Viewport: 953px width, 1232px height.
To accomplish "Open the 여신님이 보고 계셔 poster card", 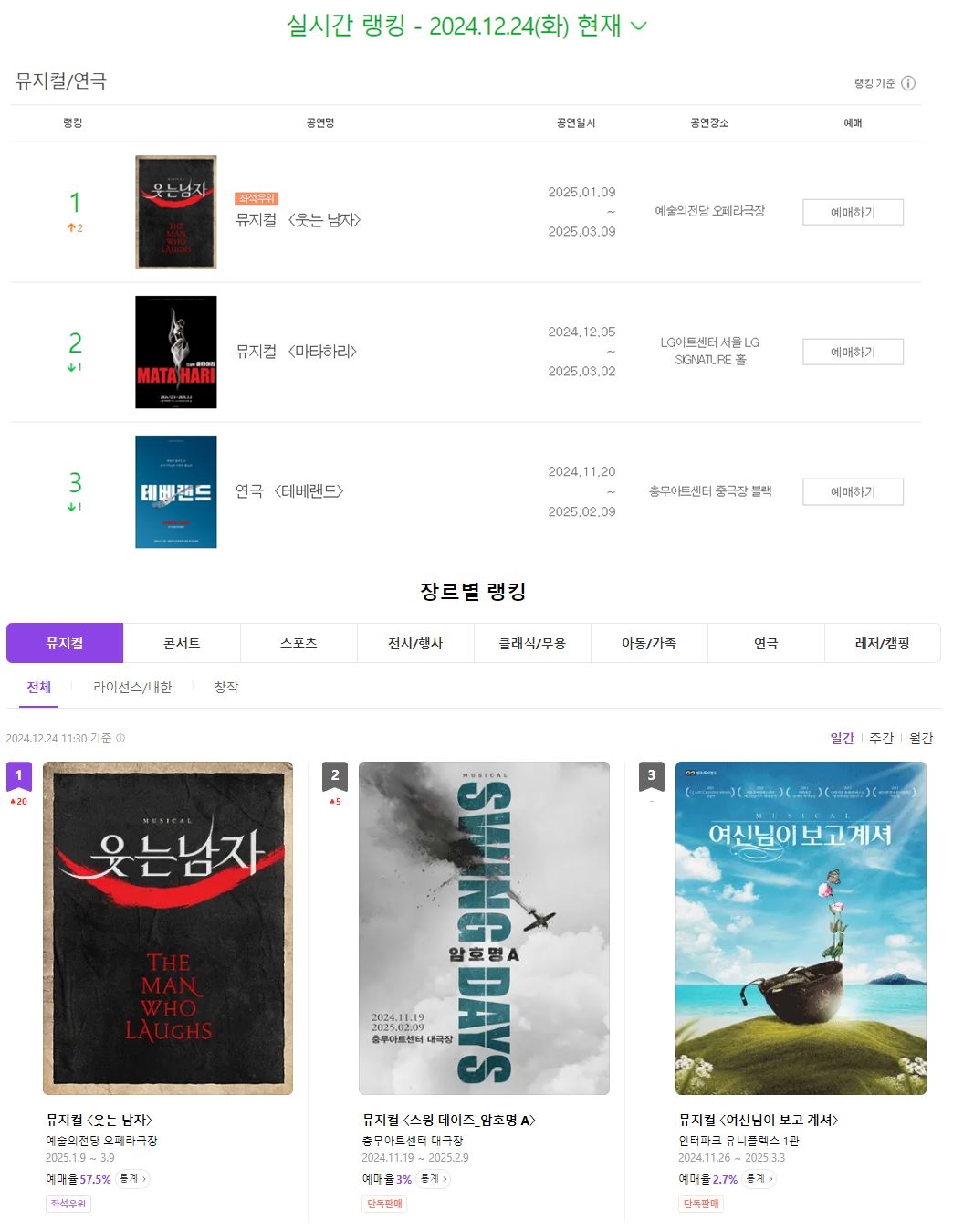I will click(801, 928).
